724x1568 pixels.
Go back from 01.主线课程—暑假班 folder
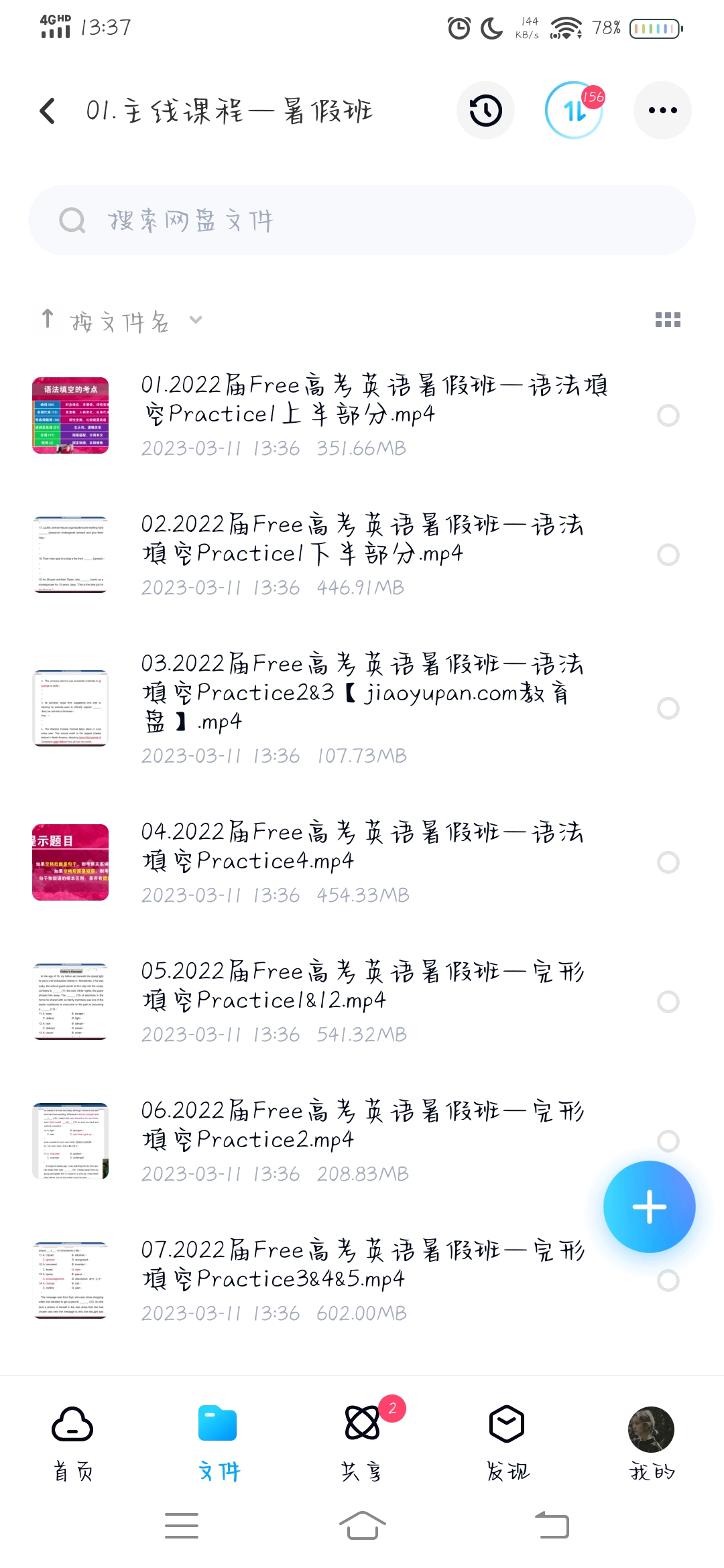tap(48, 111)
